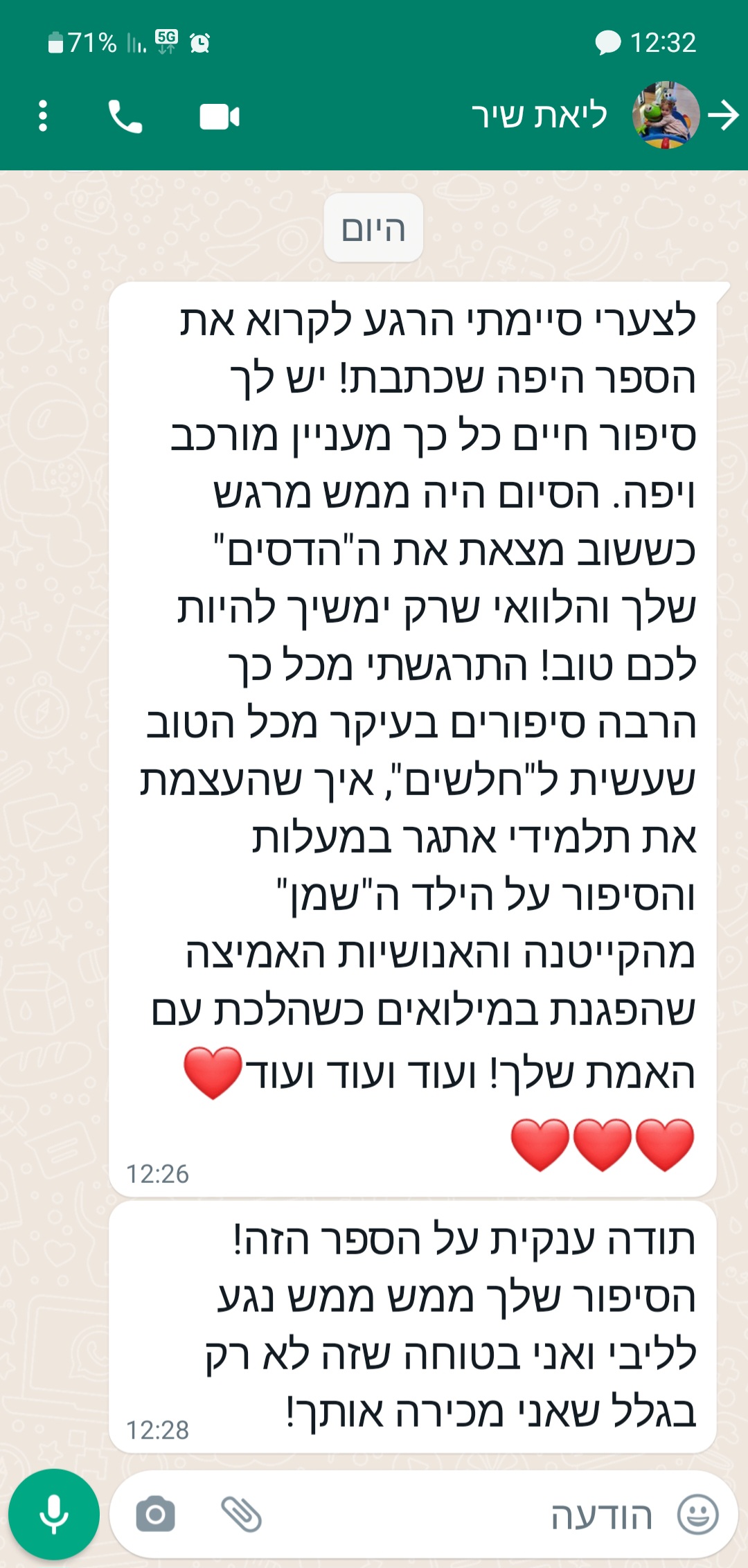Start a video call with ליאת שיר
The width and height of the screenshot is (748, 1568).
coord(220,116)
